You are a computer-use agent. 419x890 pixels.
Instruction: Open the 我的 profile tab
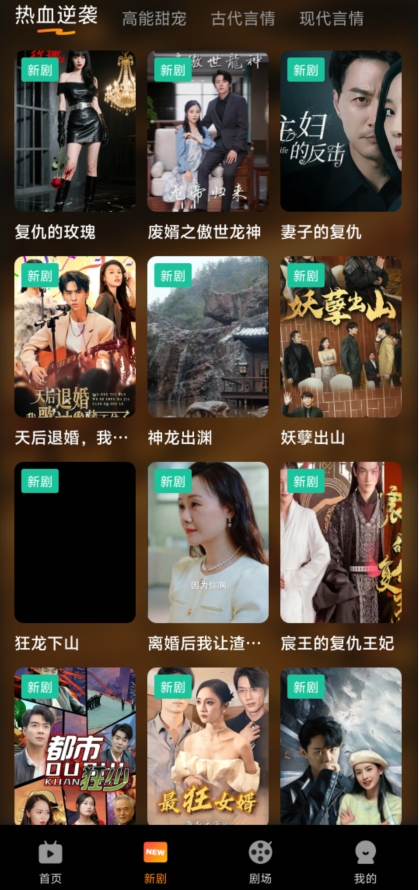pos(365,861)
